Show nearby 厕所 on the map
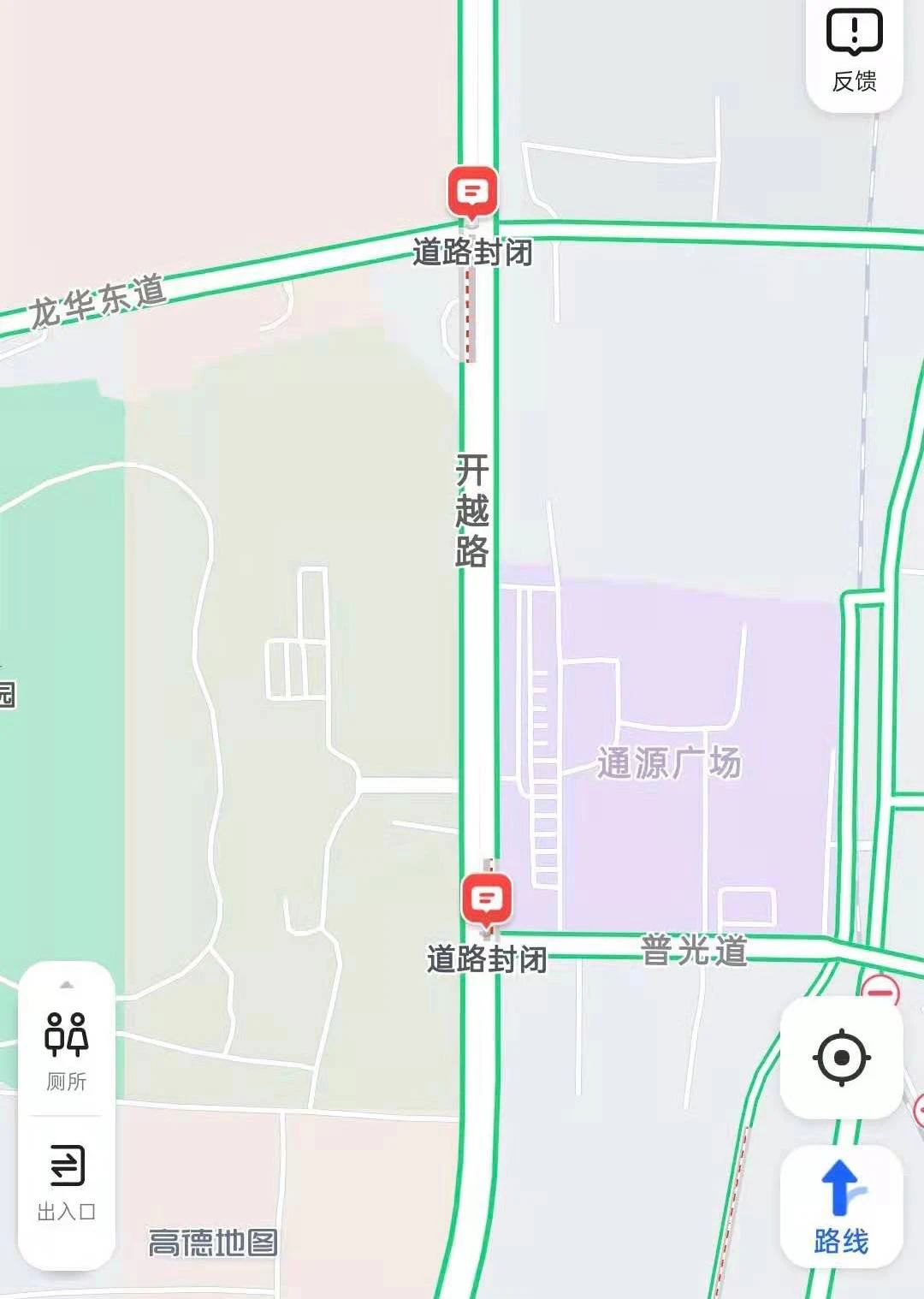The height and width of the screenshot is (1299, 924). 66,1049
